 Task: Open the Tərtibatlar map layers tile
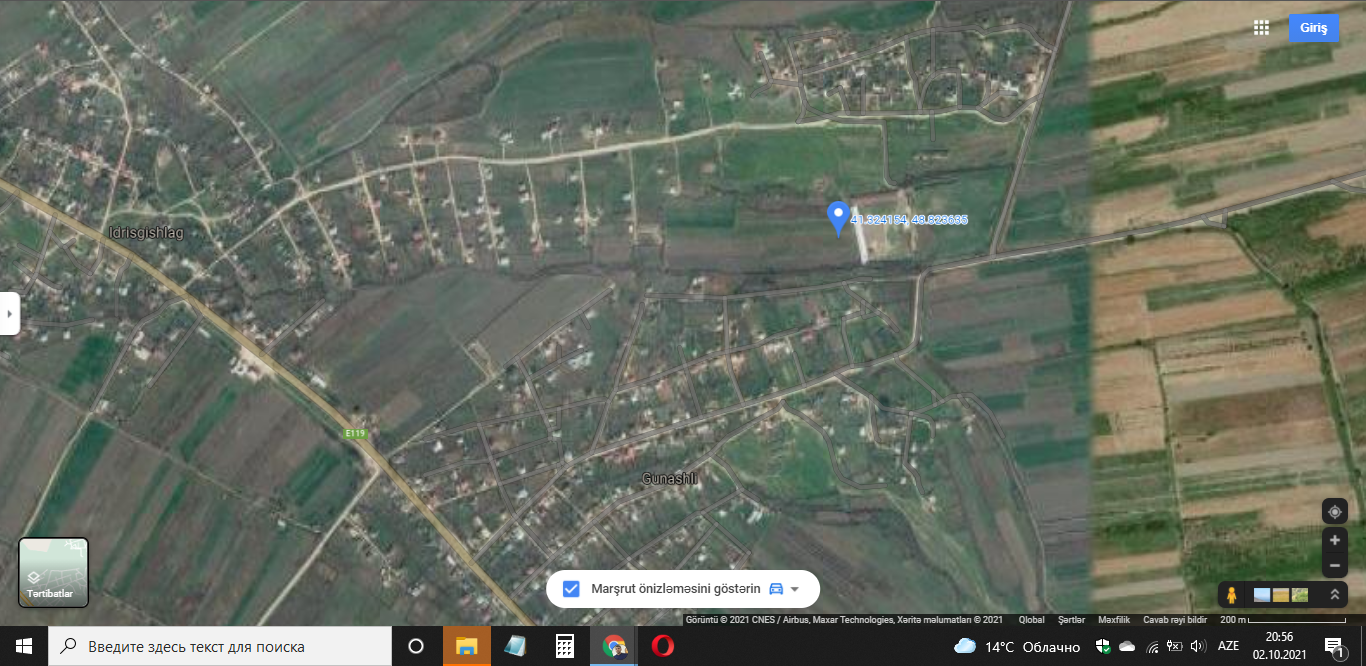pos(53,573)
